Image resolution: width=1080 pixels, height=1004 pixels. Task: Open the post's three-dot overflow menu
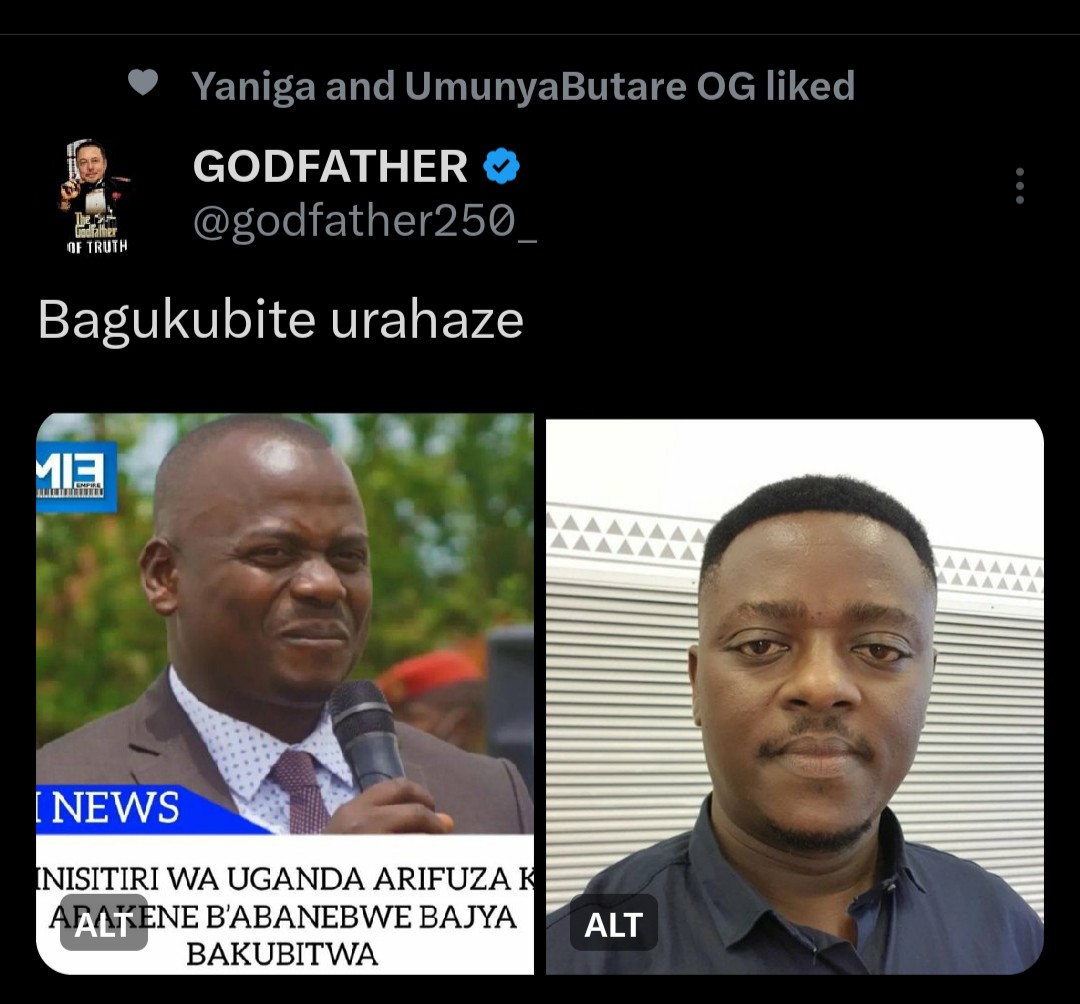coord(1019,186)
